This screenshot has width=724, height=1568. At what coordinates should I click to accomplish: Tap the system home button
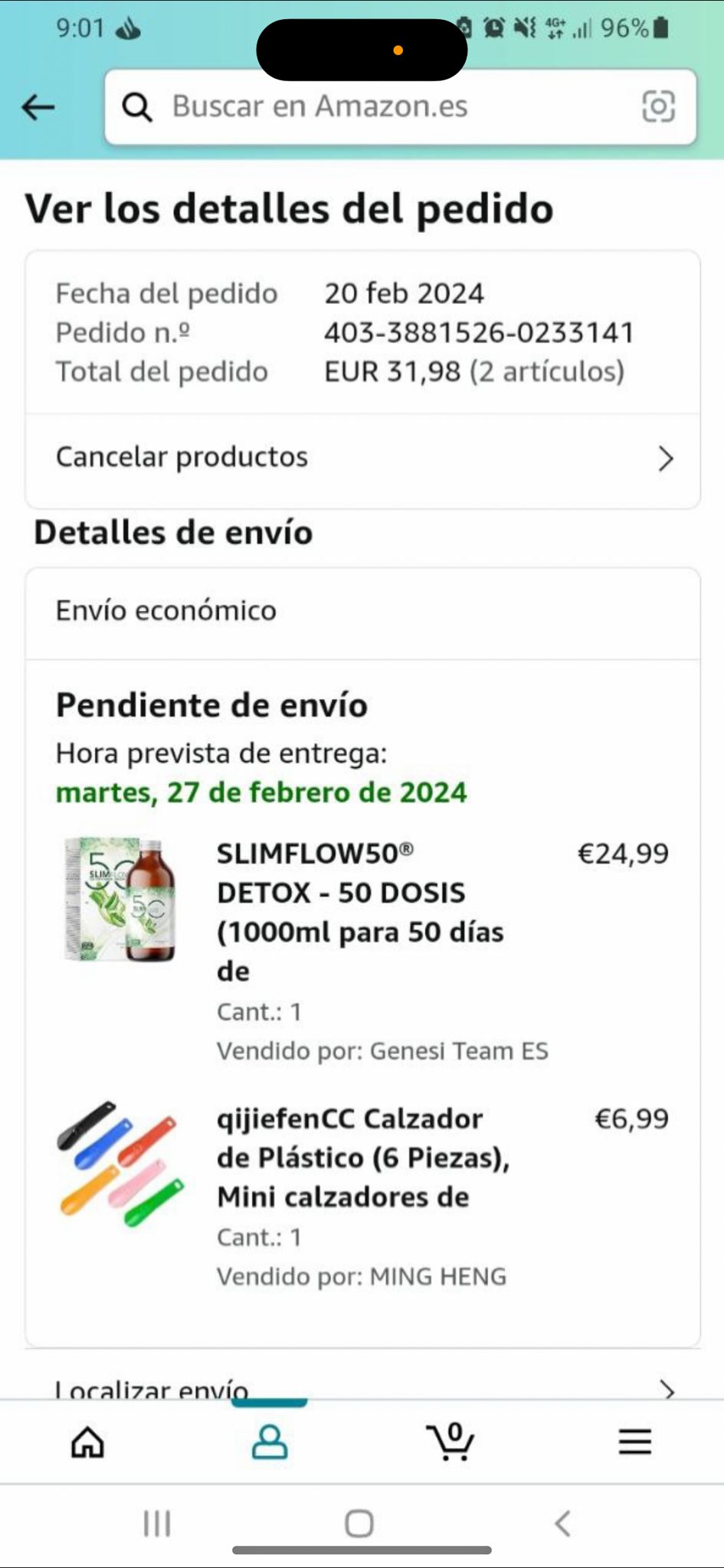pyautogui.click(x=359, y=1524)
